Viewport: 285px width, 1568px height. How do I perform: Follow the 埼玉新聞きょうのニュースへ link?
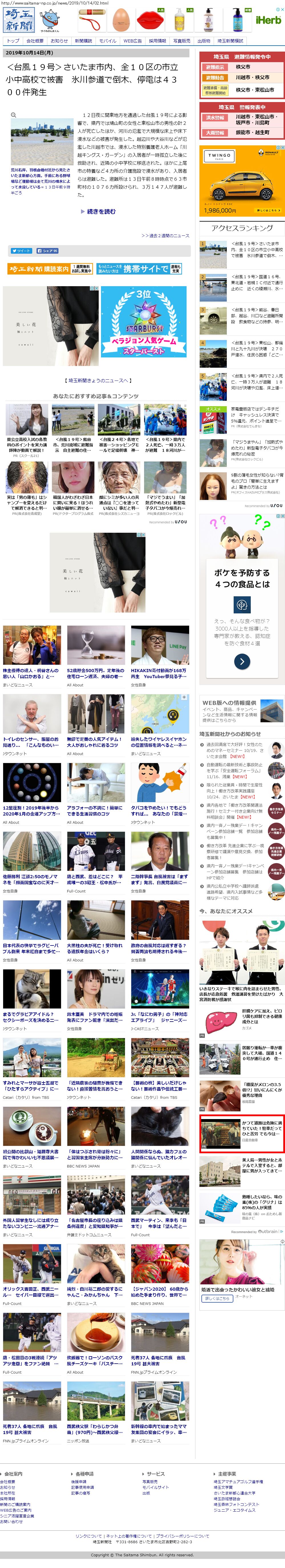(x=98, y=381)
